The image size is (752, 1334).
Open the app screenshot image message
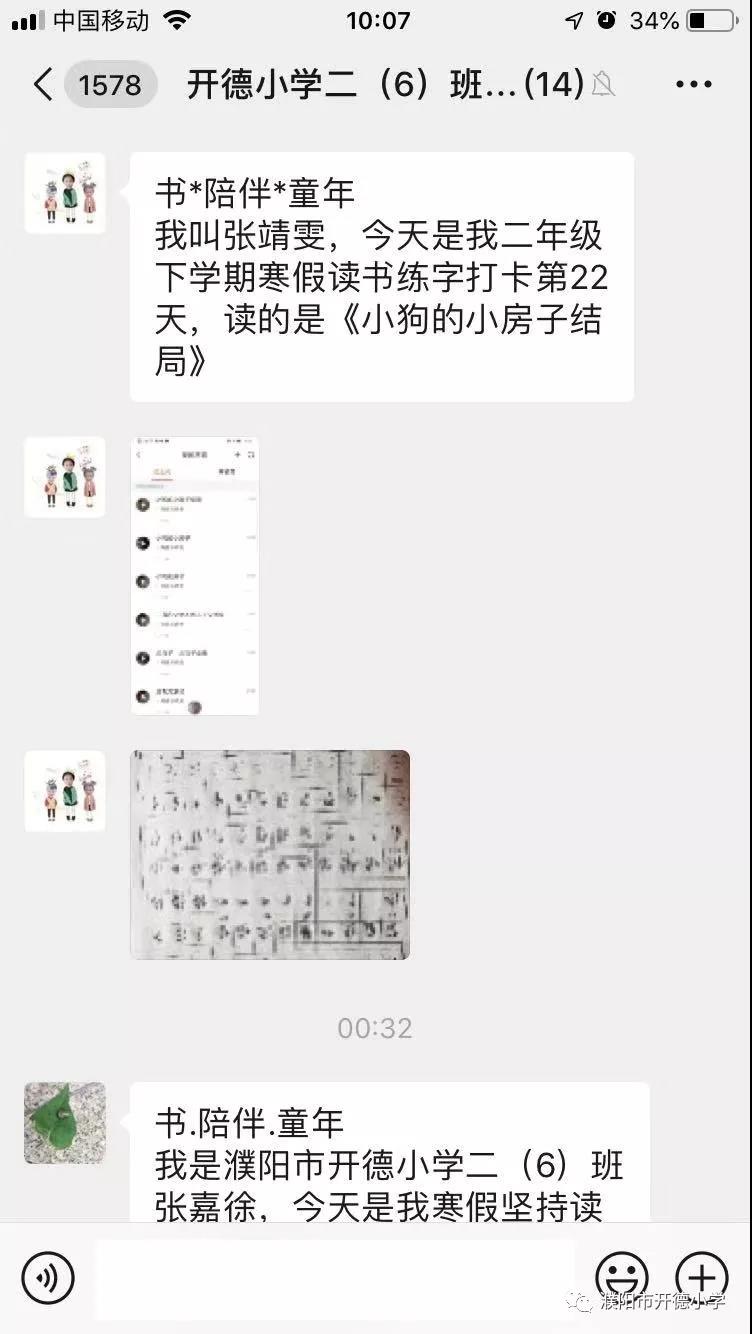tap(195, 576)
